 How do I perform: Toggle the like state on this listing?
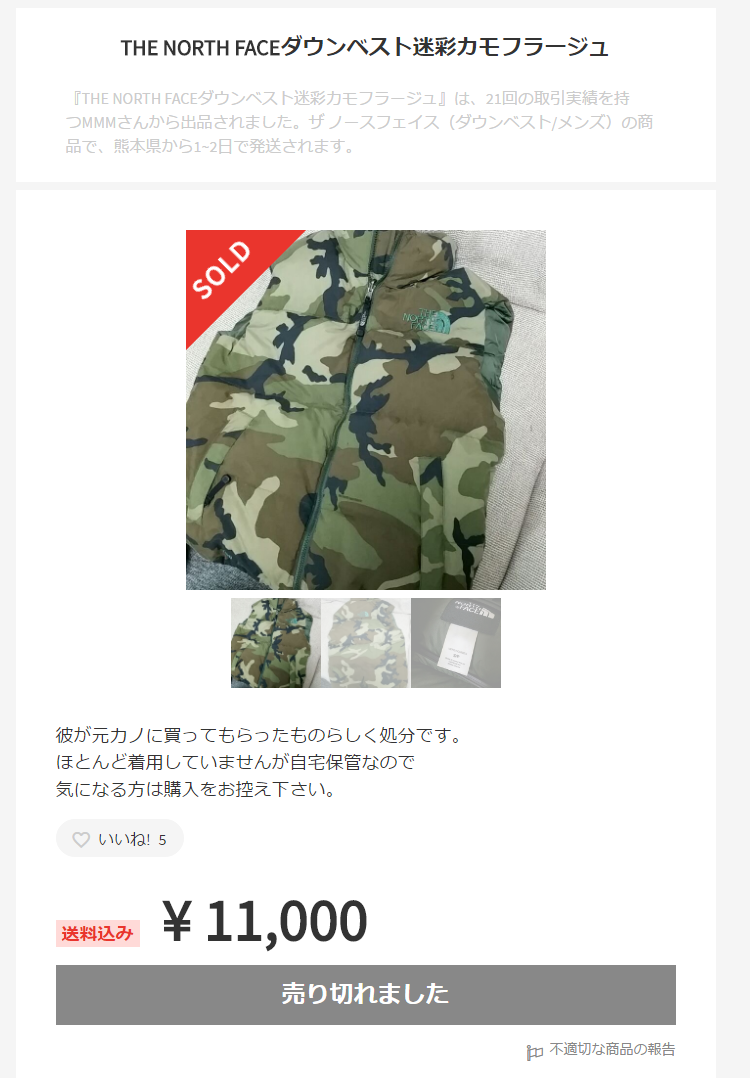[x=119, y=840]
